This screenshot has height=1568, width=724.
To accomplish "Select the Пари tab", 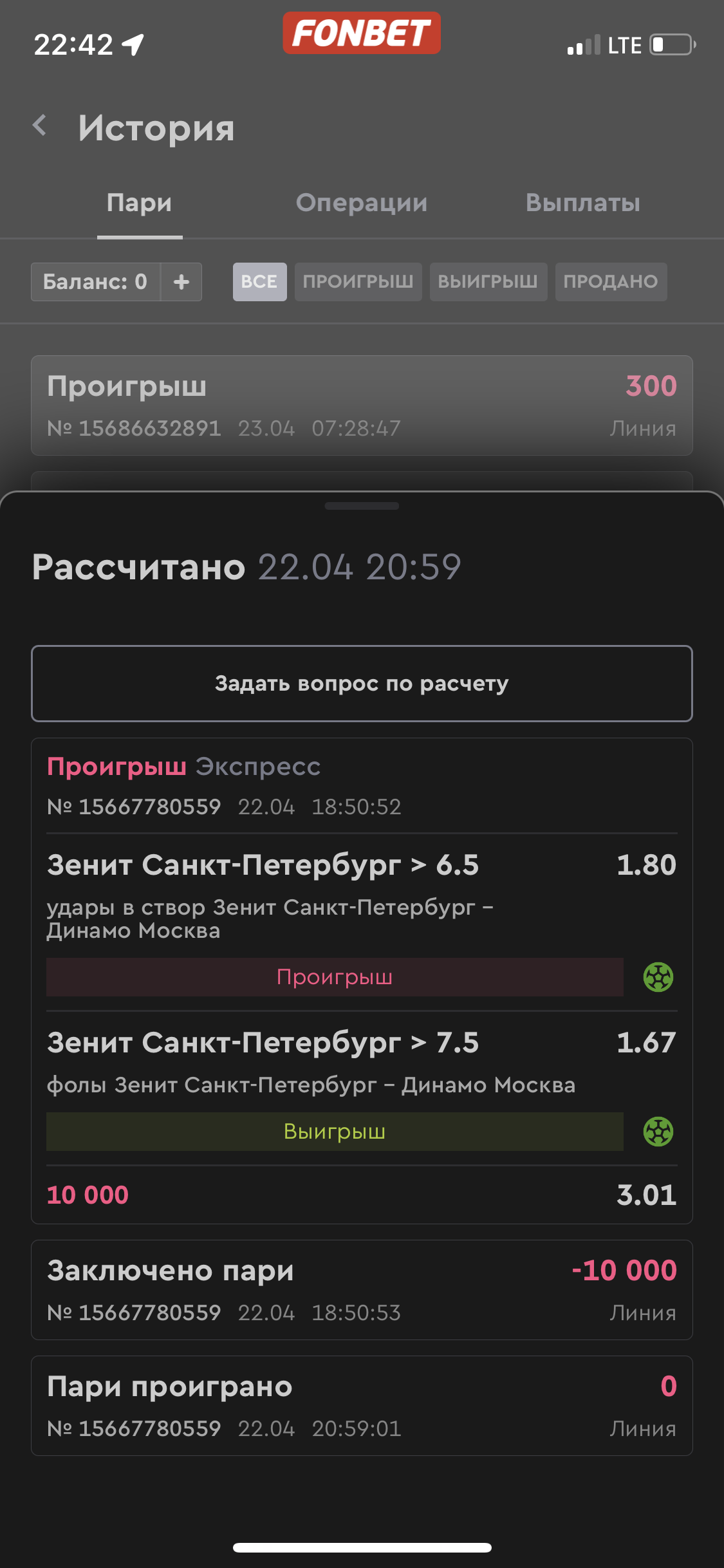I will tap(139, 203).
